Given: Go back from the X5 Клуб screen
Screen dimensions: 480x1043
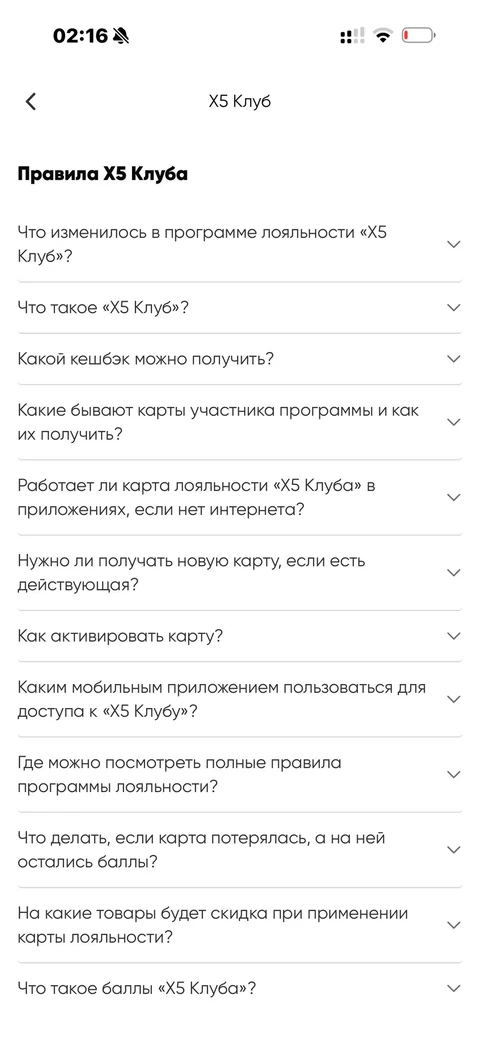Looking at the screenshot, I should pos(31,101).
